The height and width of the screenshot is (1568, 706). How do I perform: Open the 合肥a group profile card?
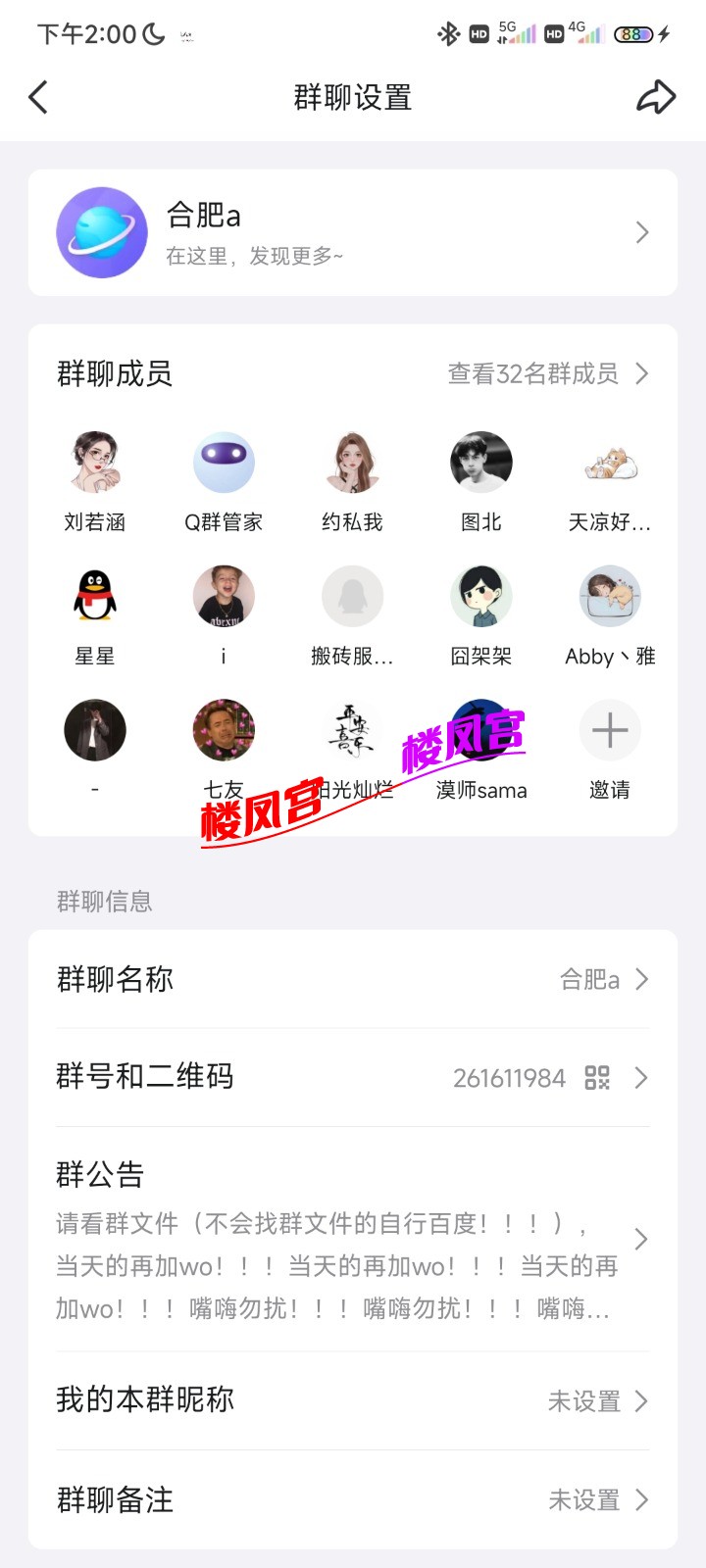(353, 232)
